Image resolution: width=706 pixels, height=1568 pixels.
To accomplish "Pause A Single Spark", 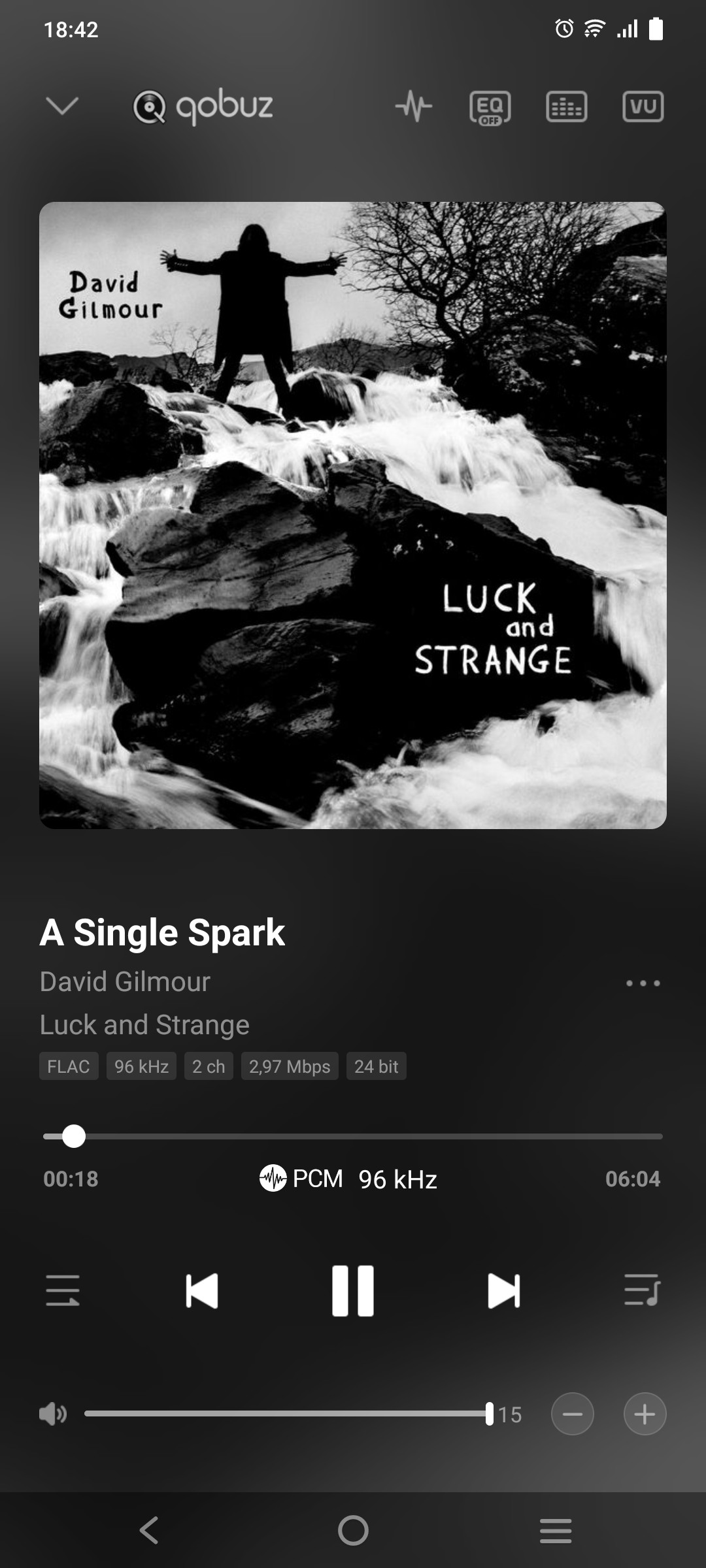I will point(353,1291).
